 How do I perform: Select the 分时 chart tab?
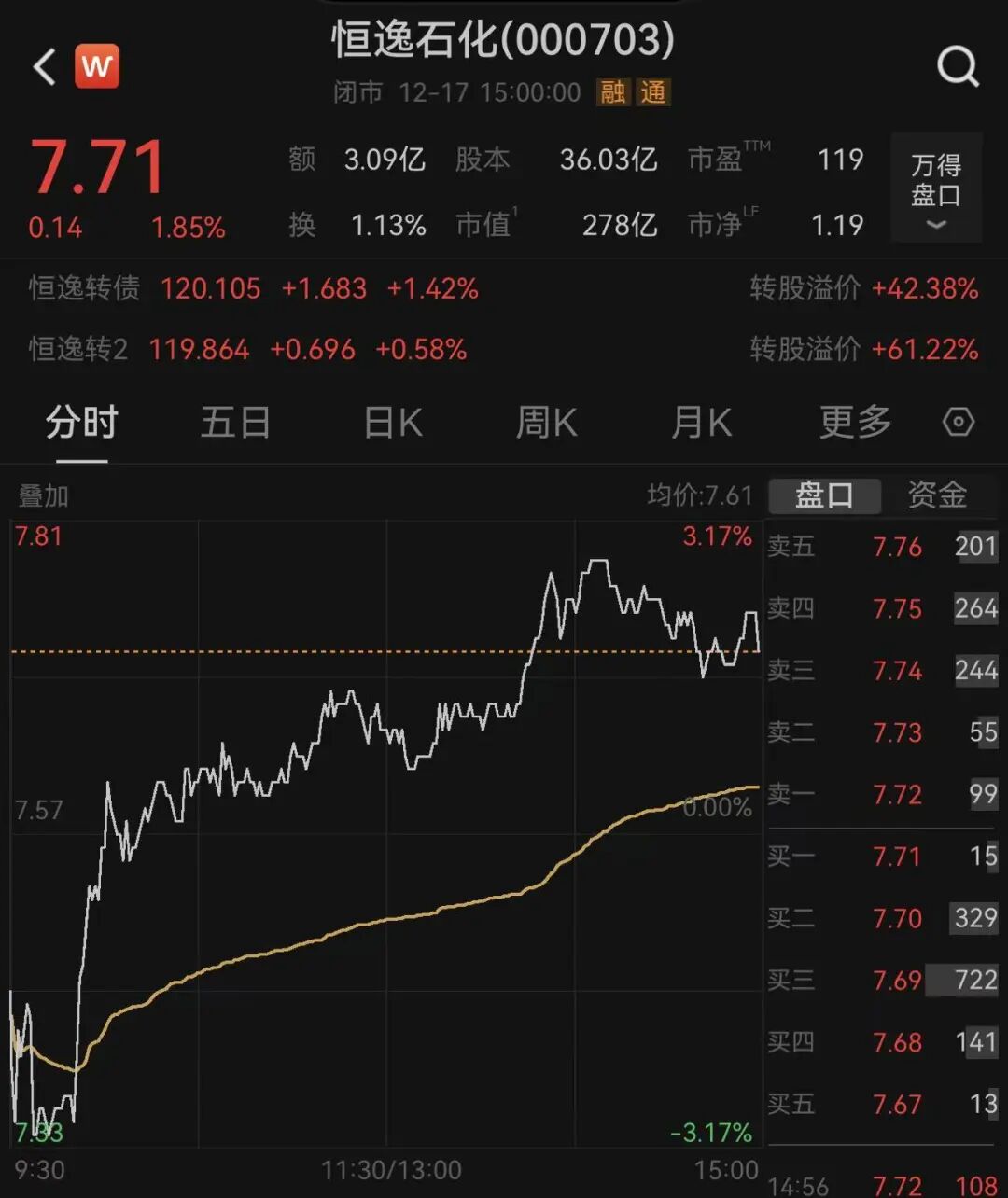coord(81,424)
